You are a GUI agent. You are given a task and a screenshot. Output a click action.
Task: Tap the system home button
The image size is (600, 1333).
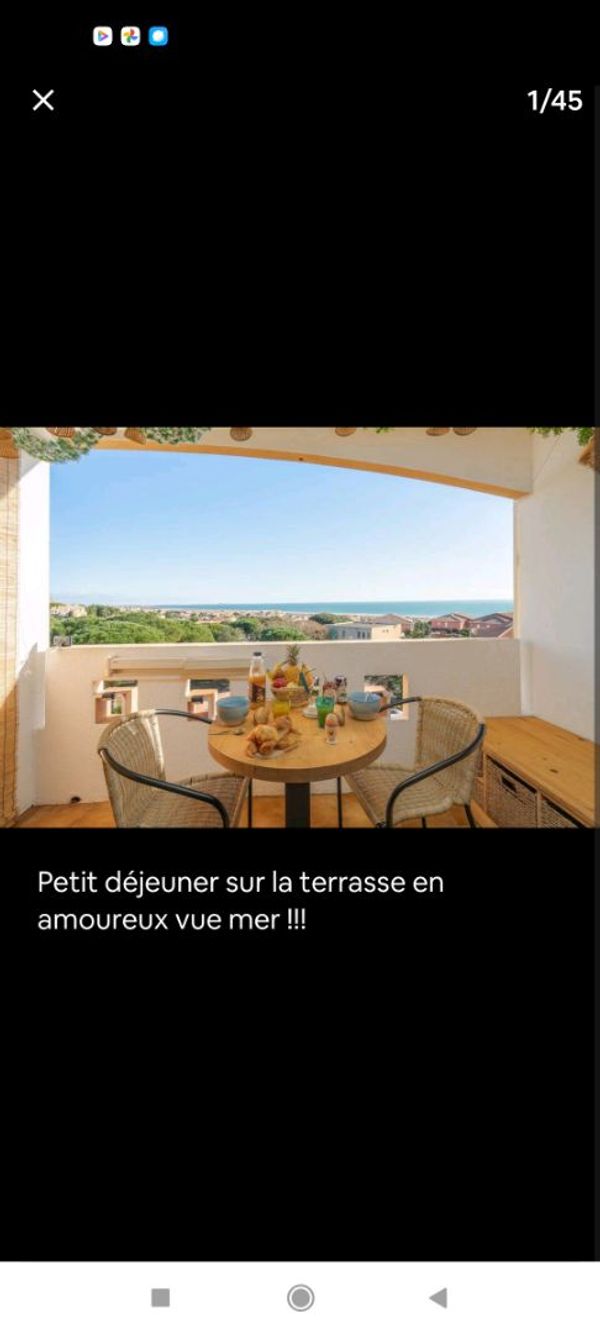click(x=300, y=1298)
